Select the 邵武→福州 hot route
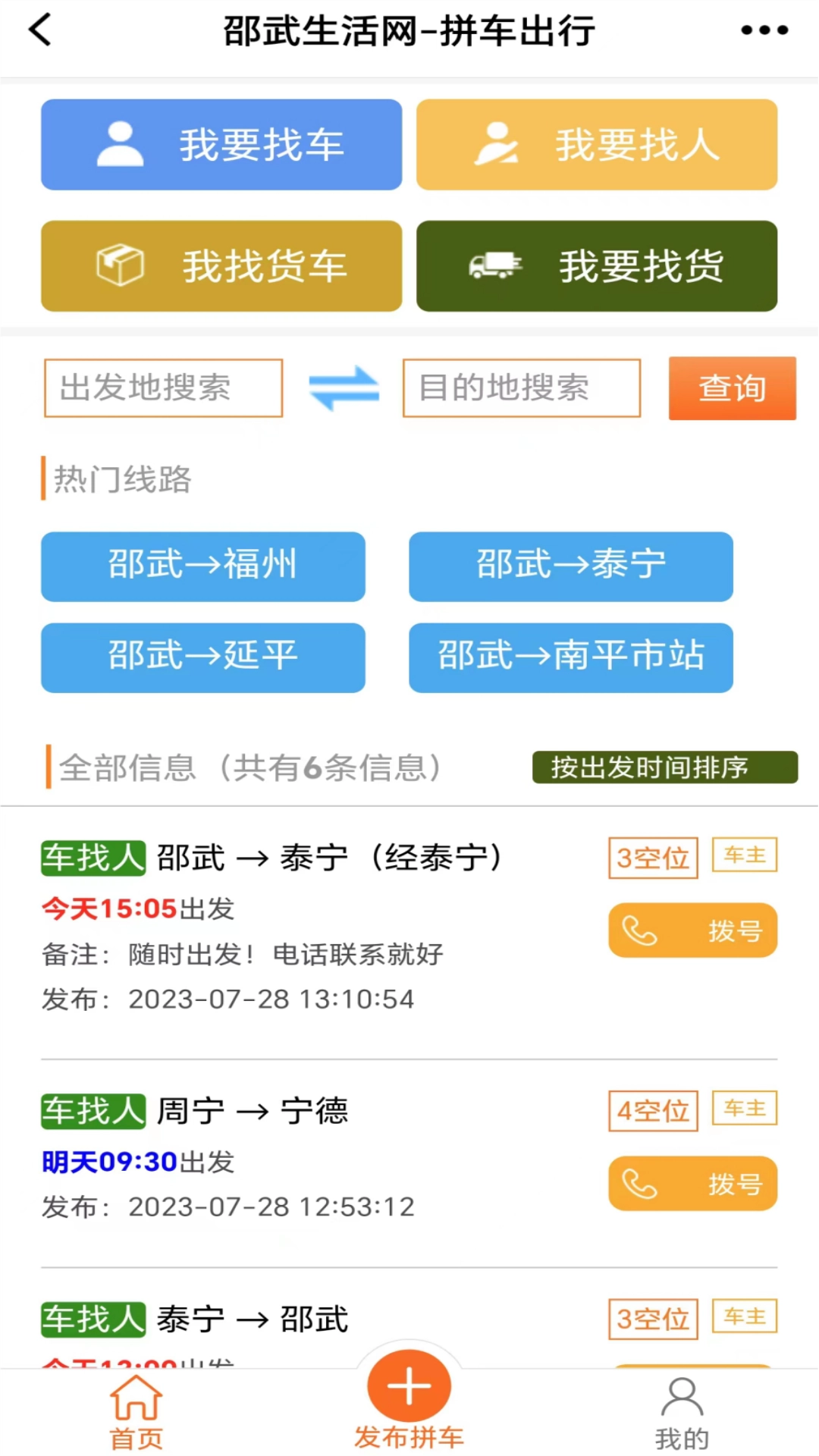Viewport: 819px width, 1456px height. pos(202,566)
